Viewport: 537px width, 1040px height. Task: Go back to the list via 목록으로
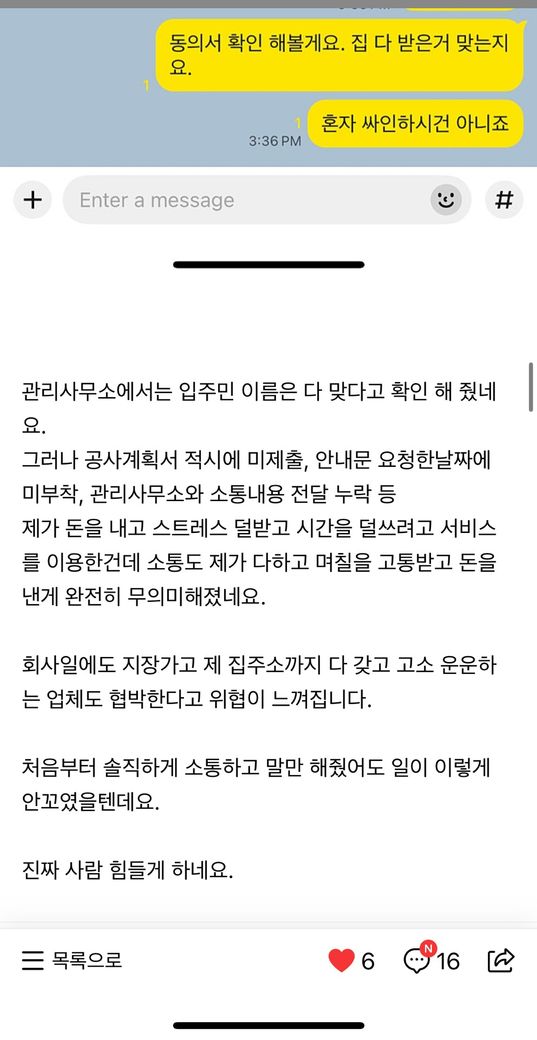click(x=72, y=960)
